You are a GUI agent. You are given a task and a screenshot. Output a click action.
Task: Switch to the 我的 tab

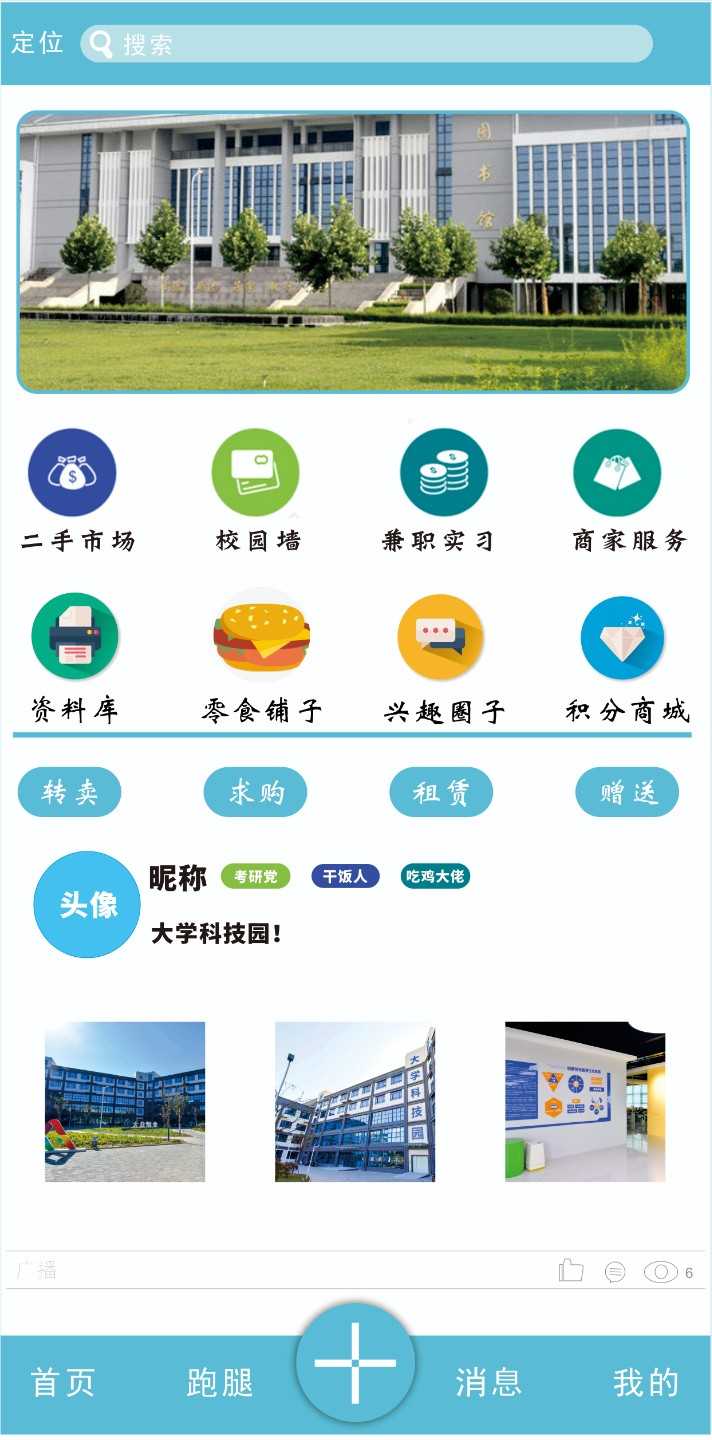pos(646,1383)
